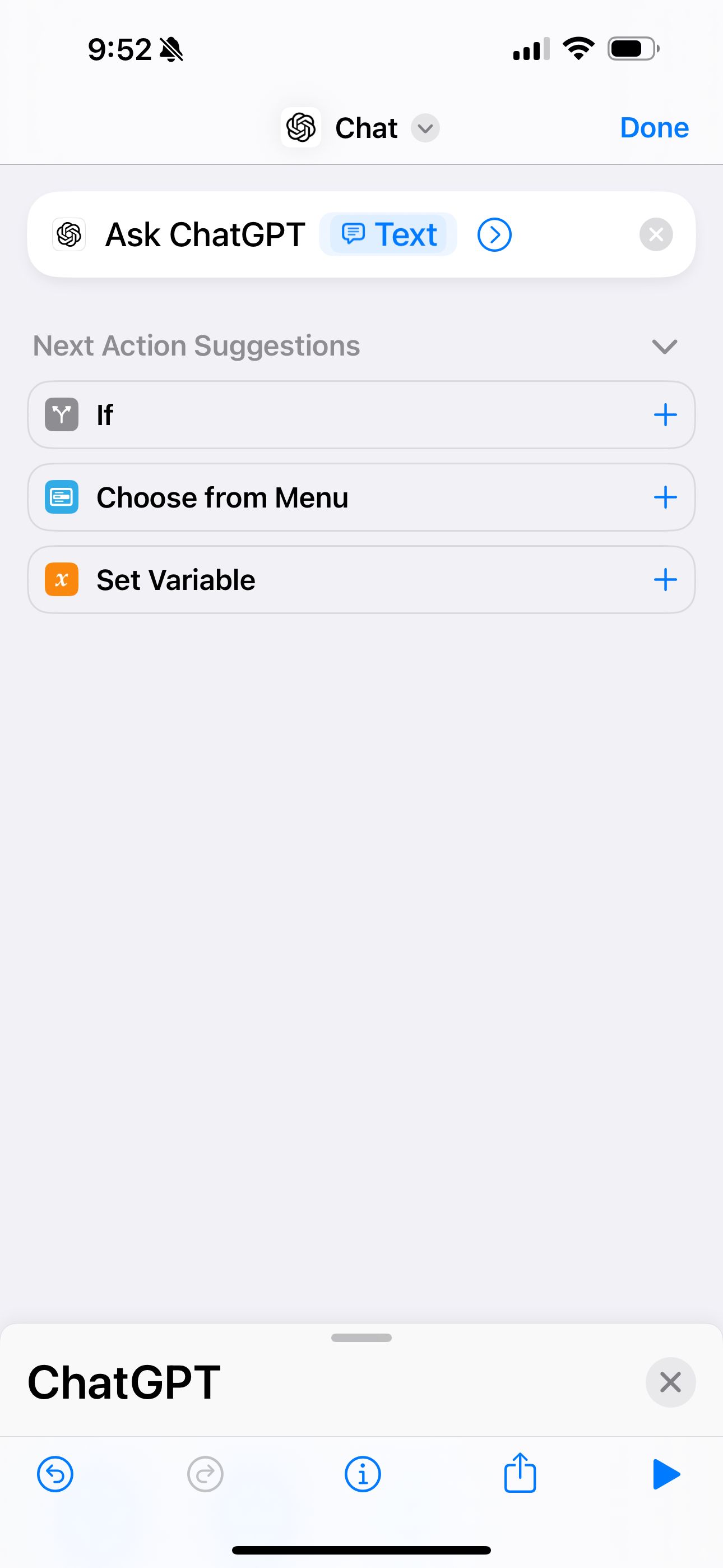Add Choose from Menu via plus button
Screen dimensions: 723x1568
point(665,497)
